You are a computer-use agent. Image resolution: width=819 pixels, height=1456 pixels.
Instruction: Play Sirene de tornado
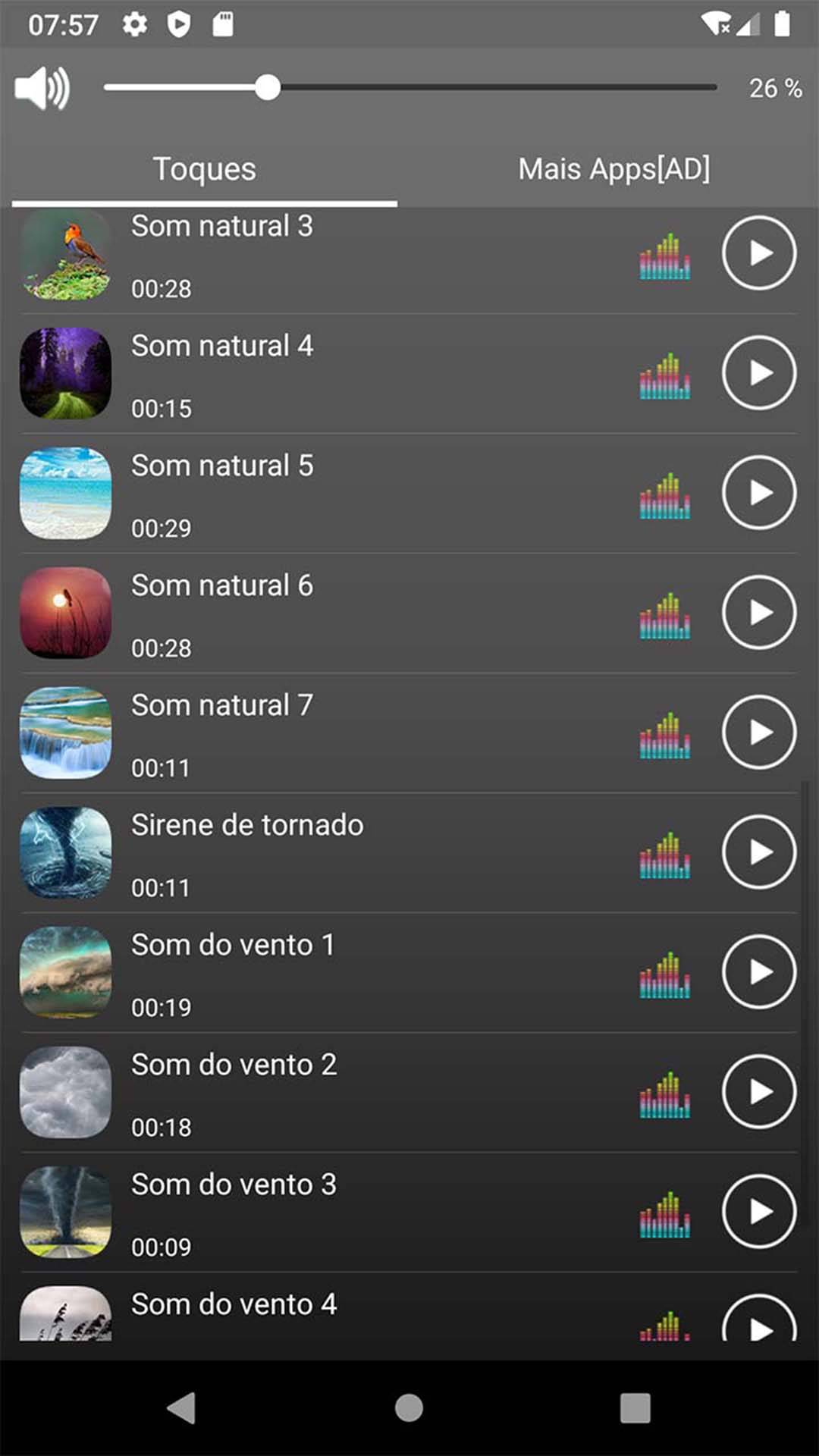[758, 852]
